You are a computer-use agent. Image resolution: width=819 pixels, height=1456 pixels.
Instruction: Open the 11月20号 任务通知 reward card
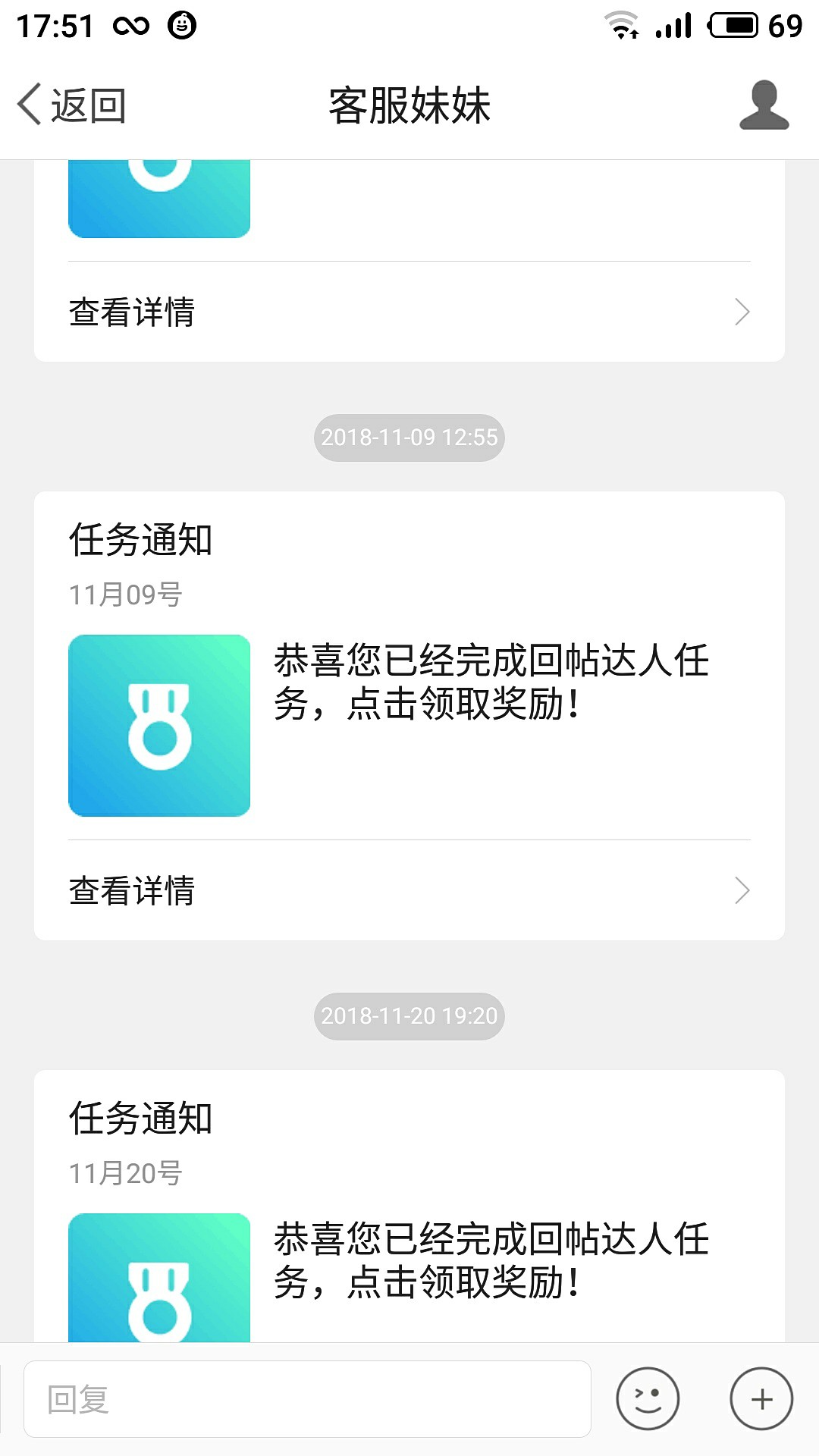(x=409, y=1207)
